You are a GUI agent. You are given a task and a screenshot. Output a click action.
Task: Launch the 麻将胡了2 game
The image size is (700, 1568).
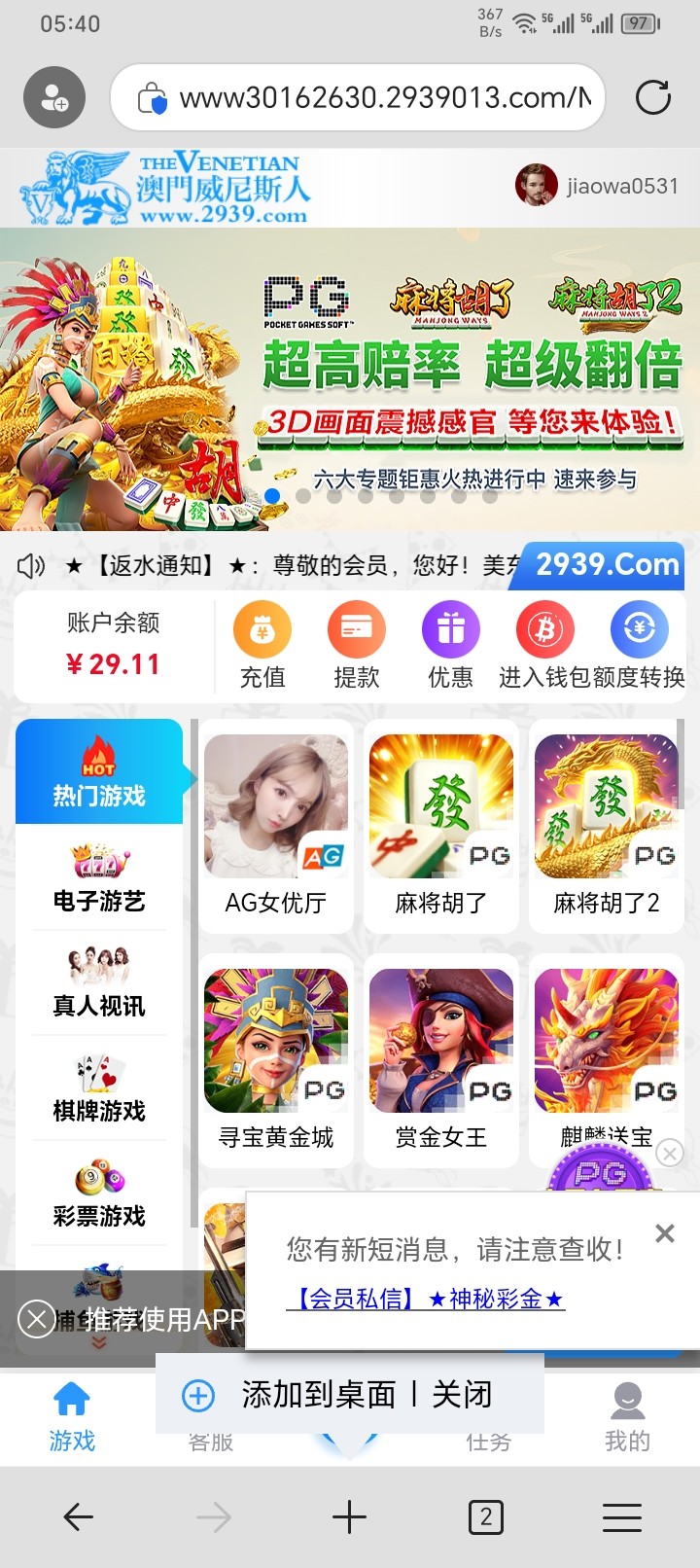click(607, 825)
